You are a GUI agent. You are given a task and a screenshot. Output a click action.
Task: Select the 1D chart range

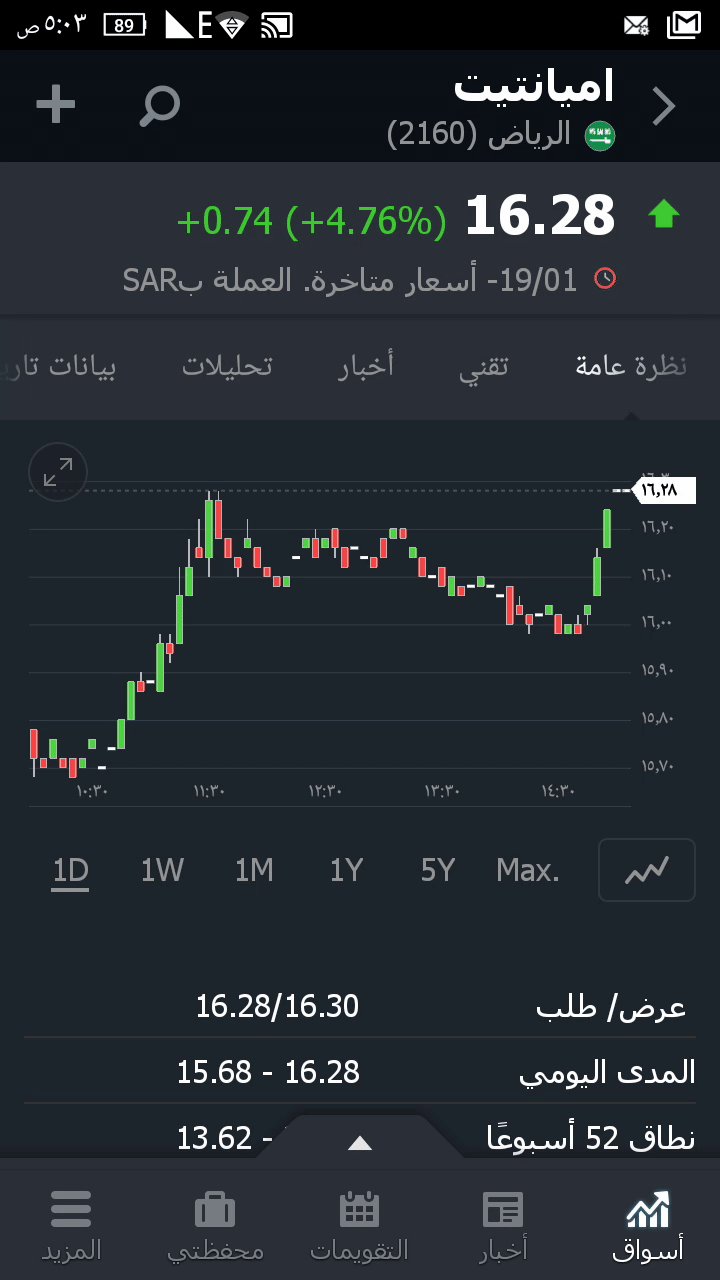(x=71, y=871)
